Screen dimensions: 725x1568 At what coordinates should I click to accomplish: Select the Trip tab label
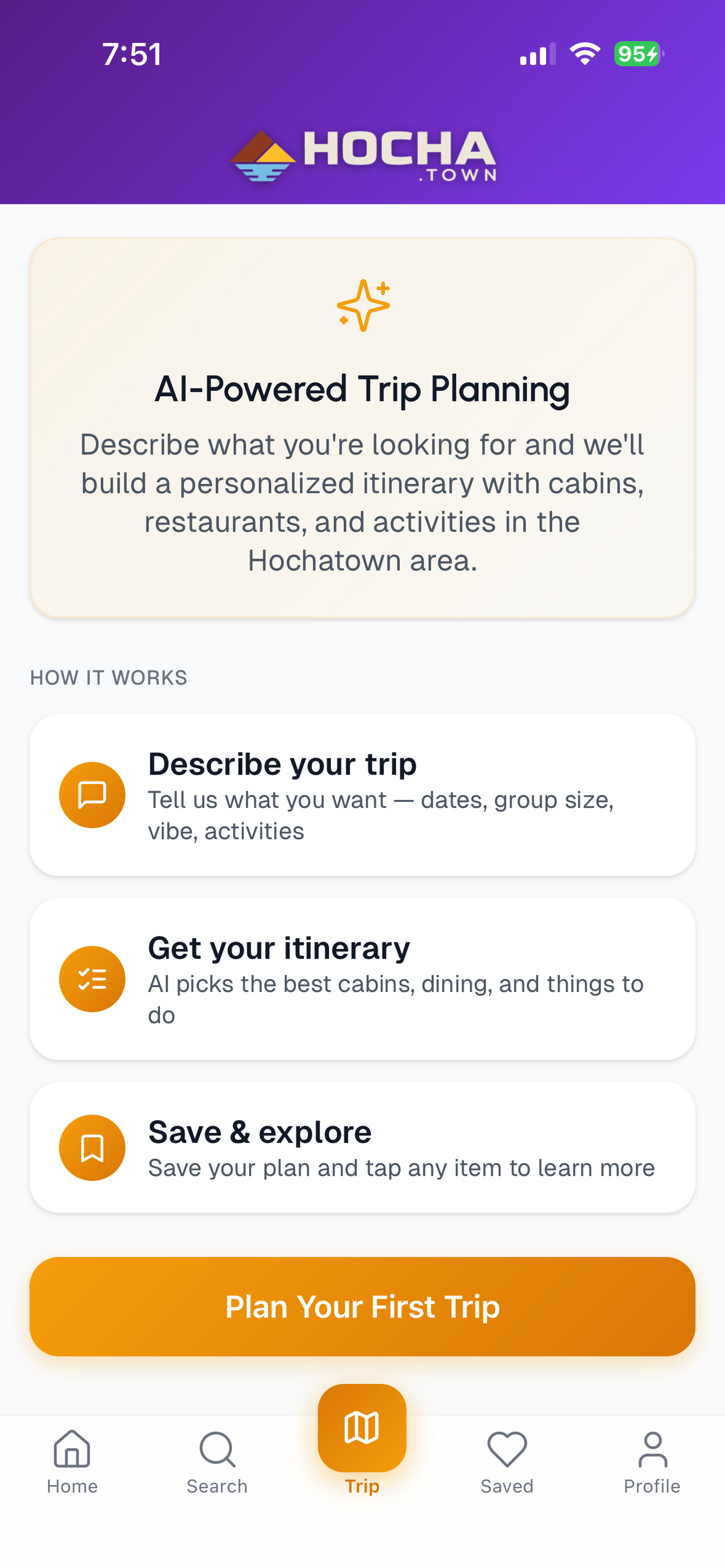(361, 1486)
